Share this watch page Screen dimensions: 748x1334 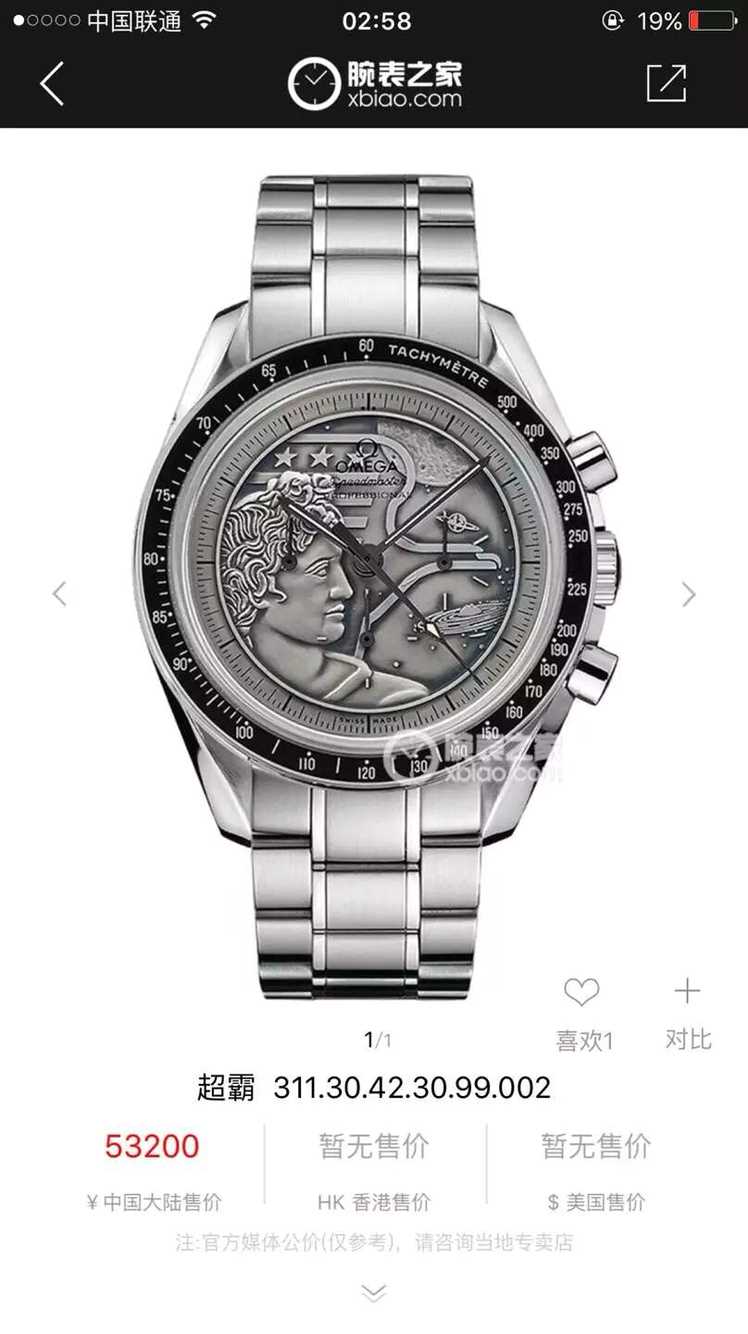tap(666, 83)
